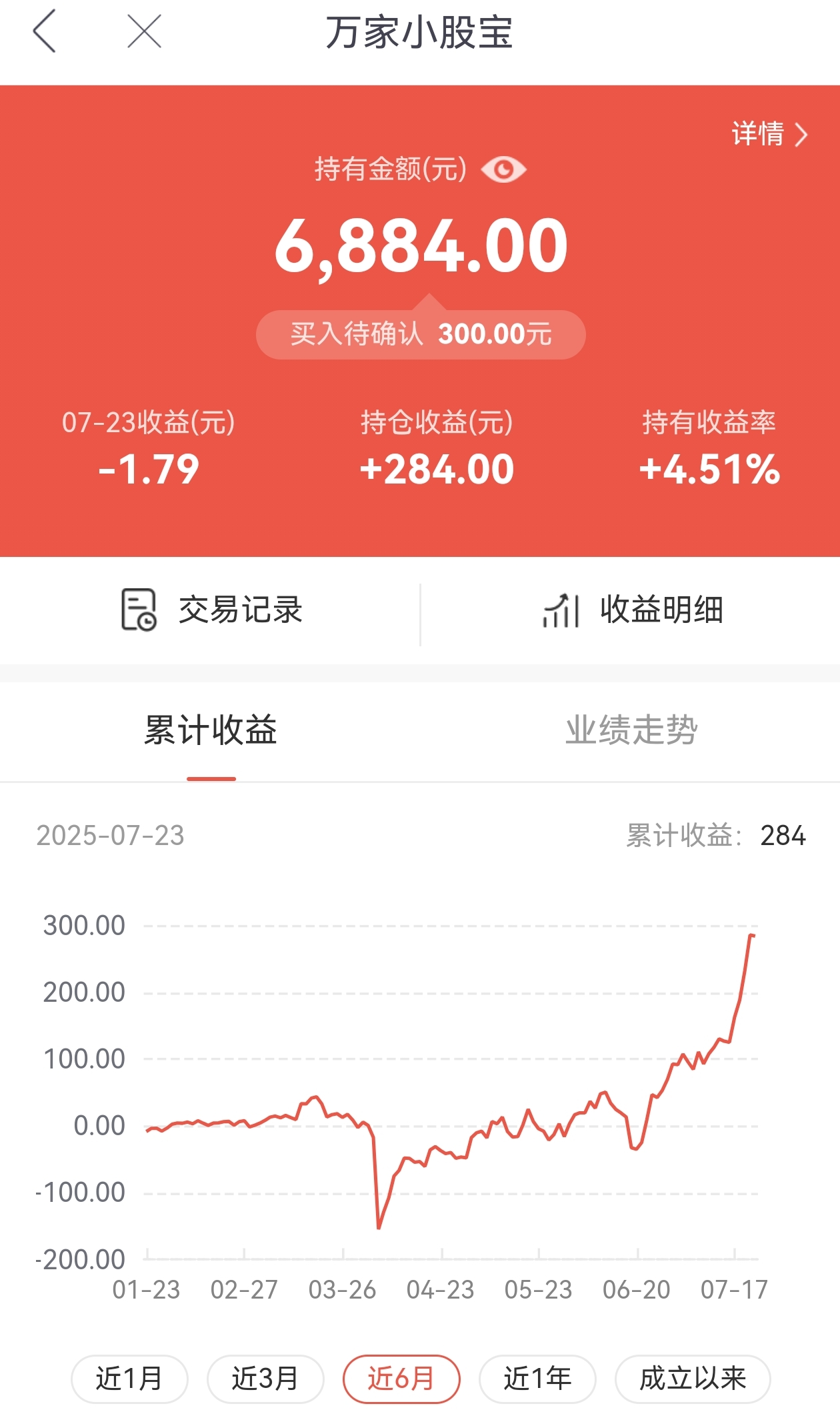Go back using the top-left arrow
The height and width of the screenshot is (1426, 840).
(44, 31)
